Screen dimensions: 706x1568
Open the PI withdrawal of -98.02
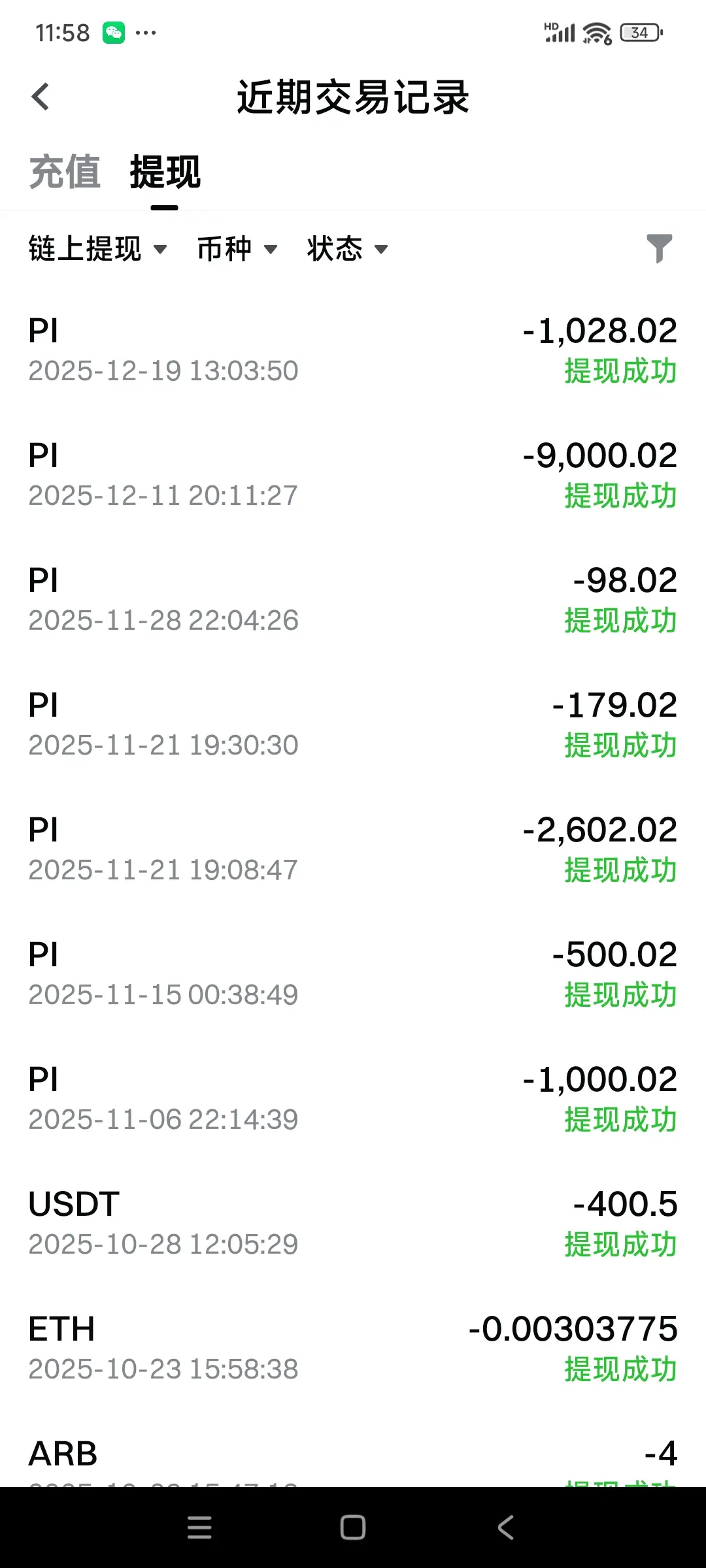(x=353, y=600)
